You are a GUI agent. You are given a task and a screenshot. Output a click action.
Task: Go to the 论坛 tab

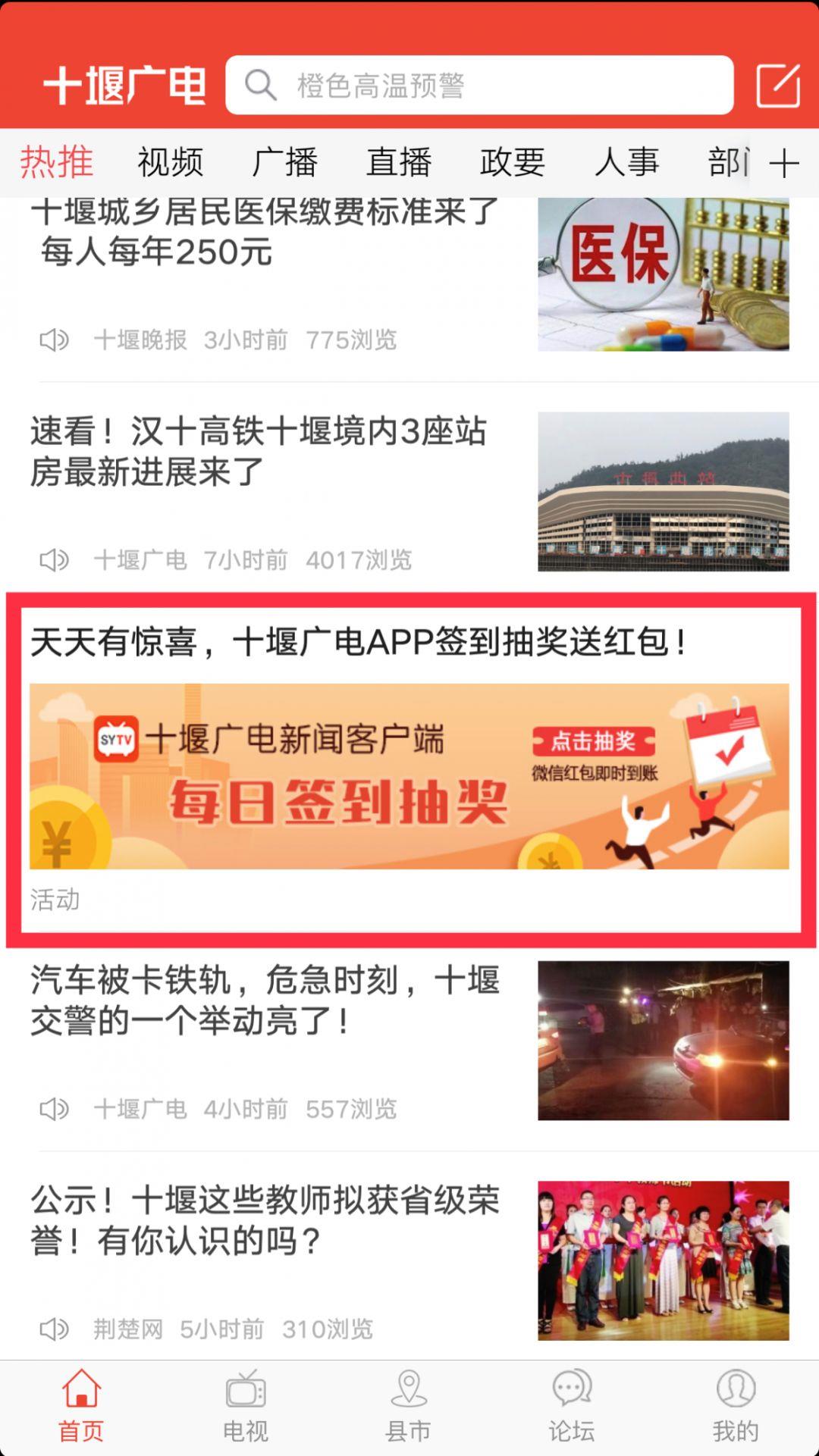(x=572, y=1407)
